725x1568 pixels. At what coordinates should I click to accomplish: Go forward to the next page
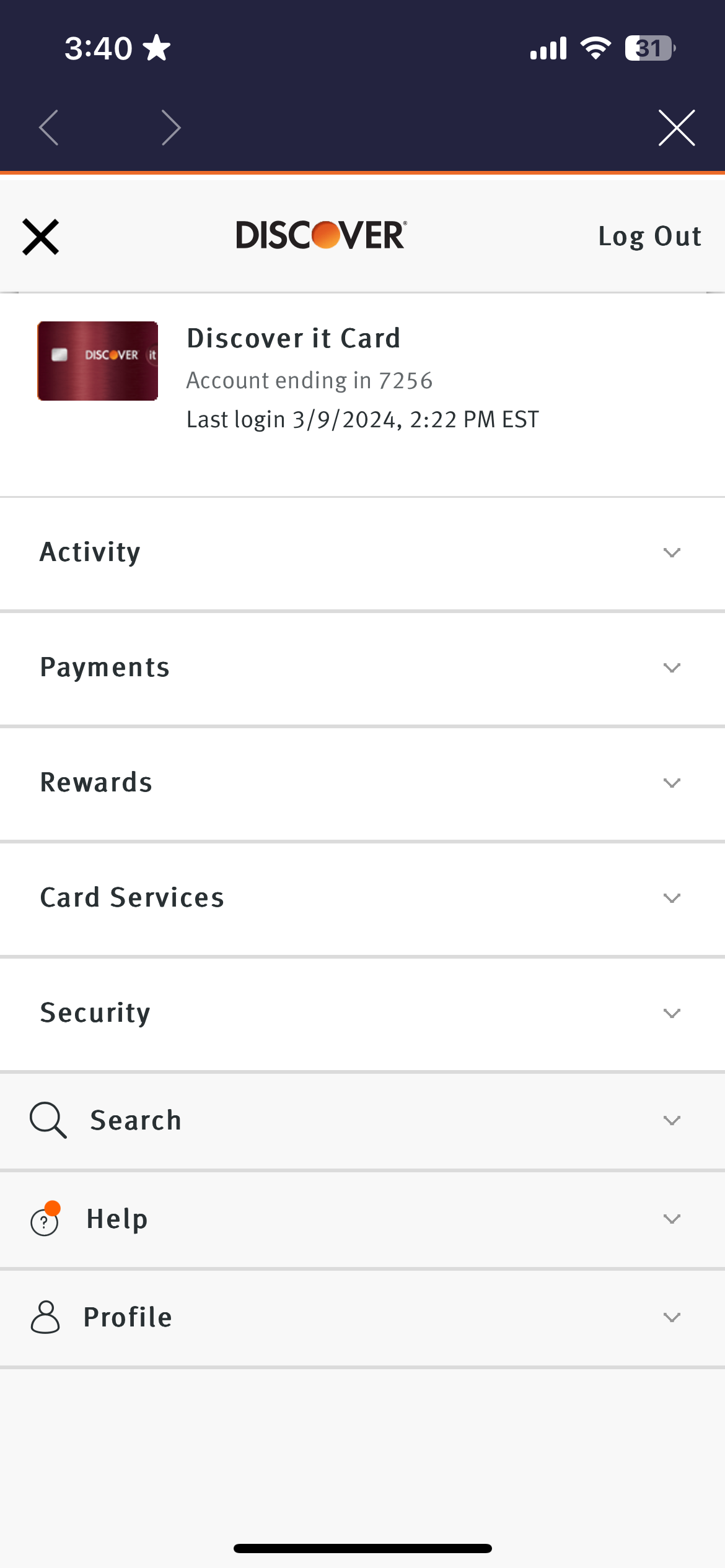[x=171, y=128]
